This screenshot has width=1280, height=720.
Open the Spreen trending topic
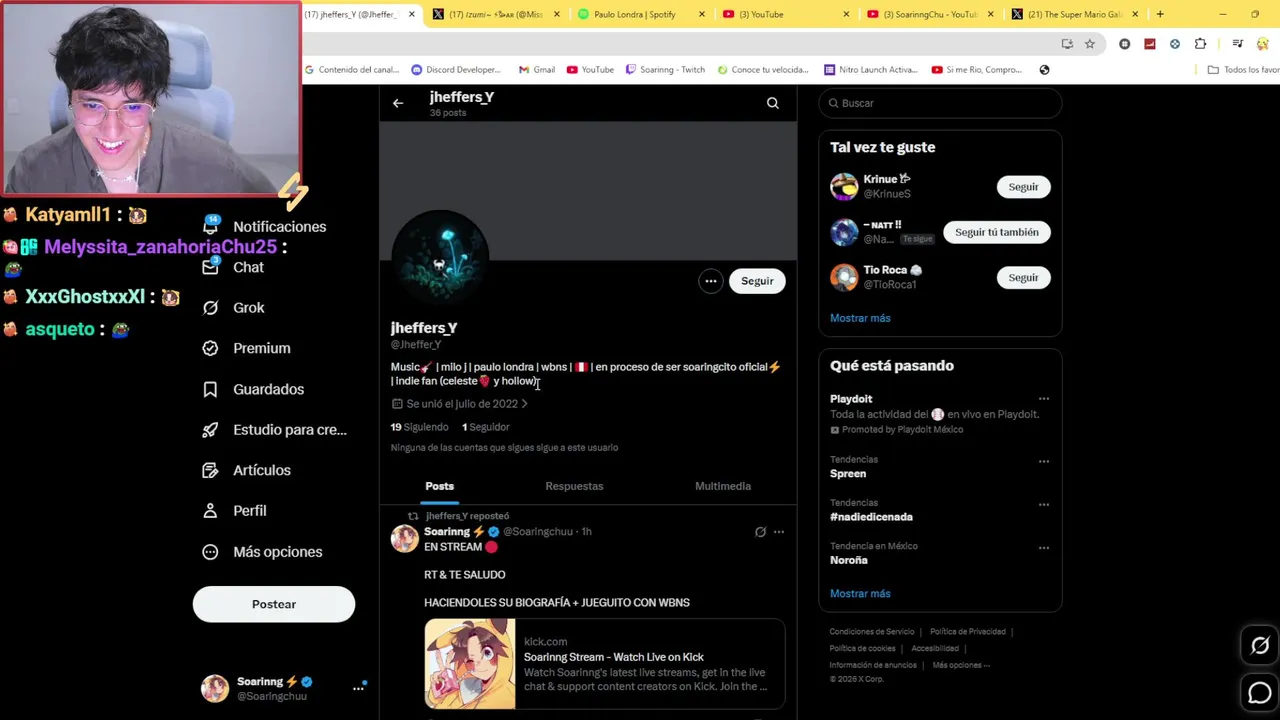point(848,473)
